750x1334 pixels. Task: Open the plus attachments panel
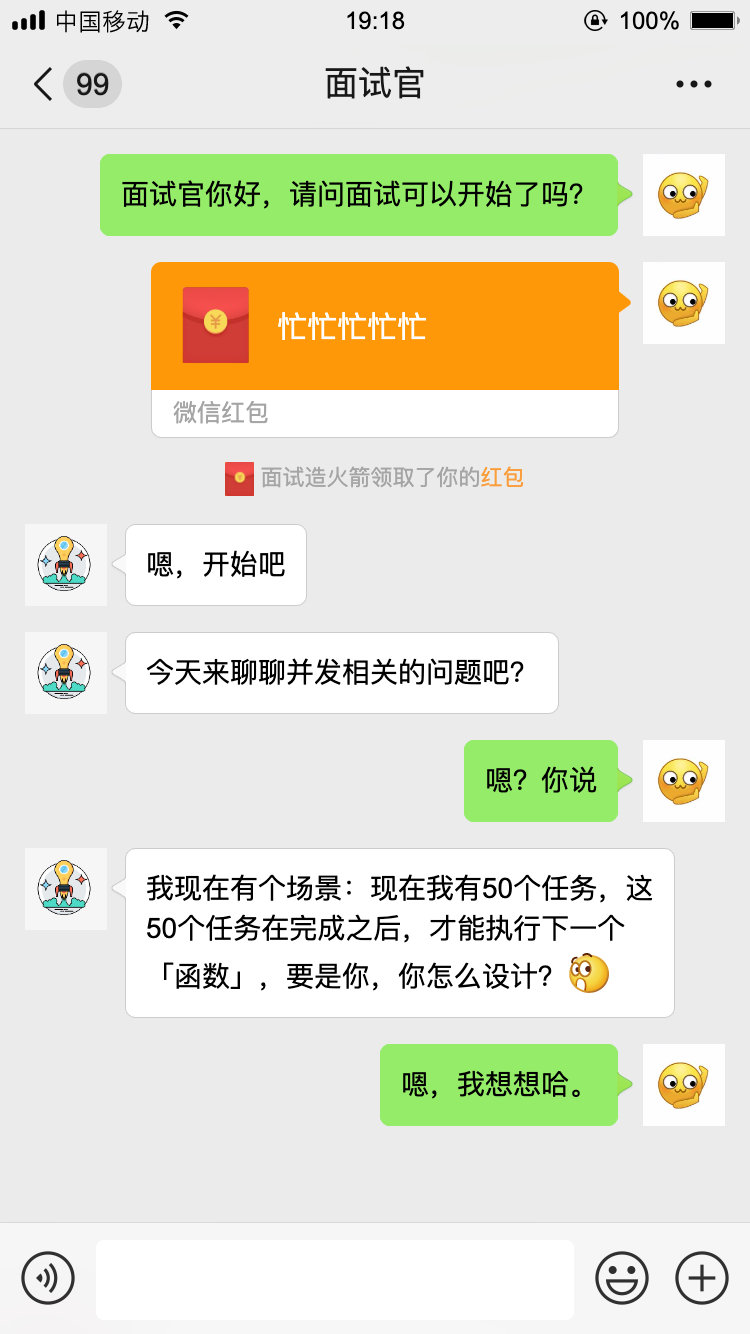pos(701,1278)
